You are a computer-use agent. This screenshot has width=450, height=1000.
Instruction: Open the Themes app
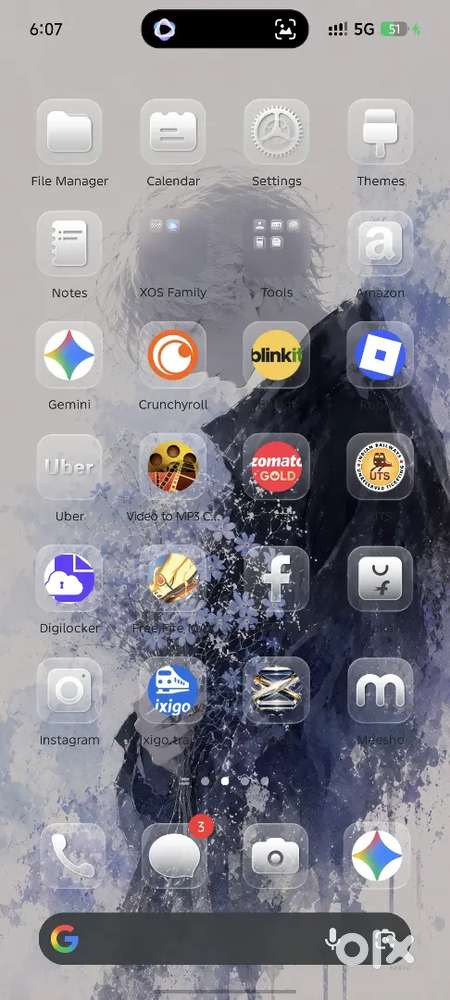point(381,132)
